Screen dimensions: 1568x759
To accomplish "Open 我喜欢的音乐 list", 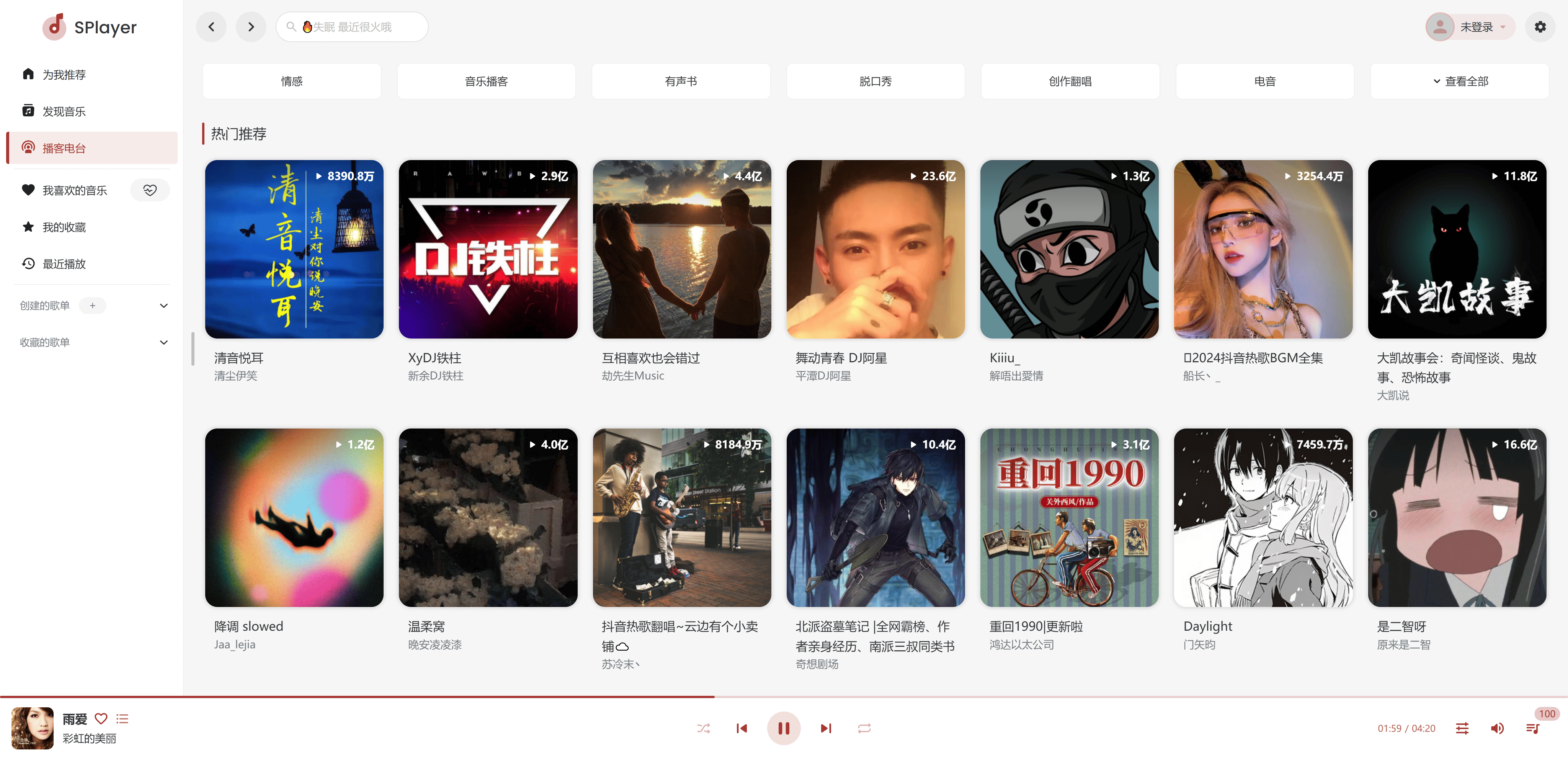I will (x=74, y=190).
